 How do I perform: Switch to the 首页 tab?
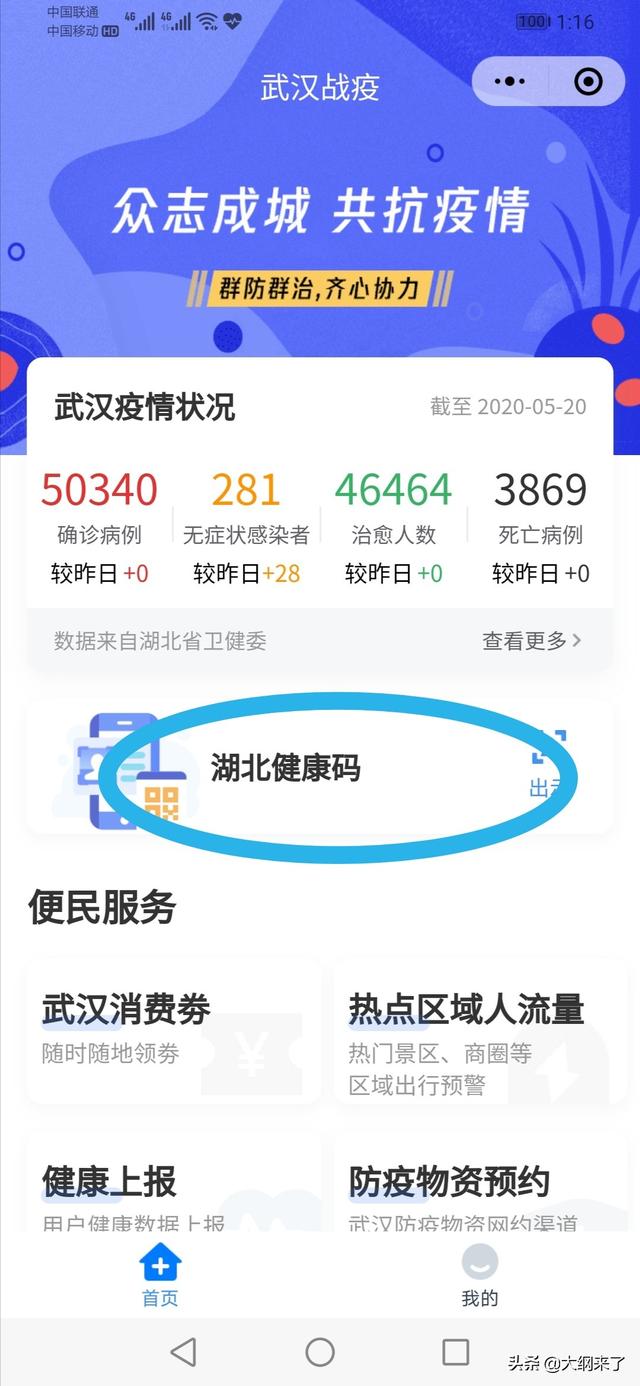coord(160,1274)
